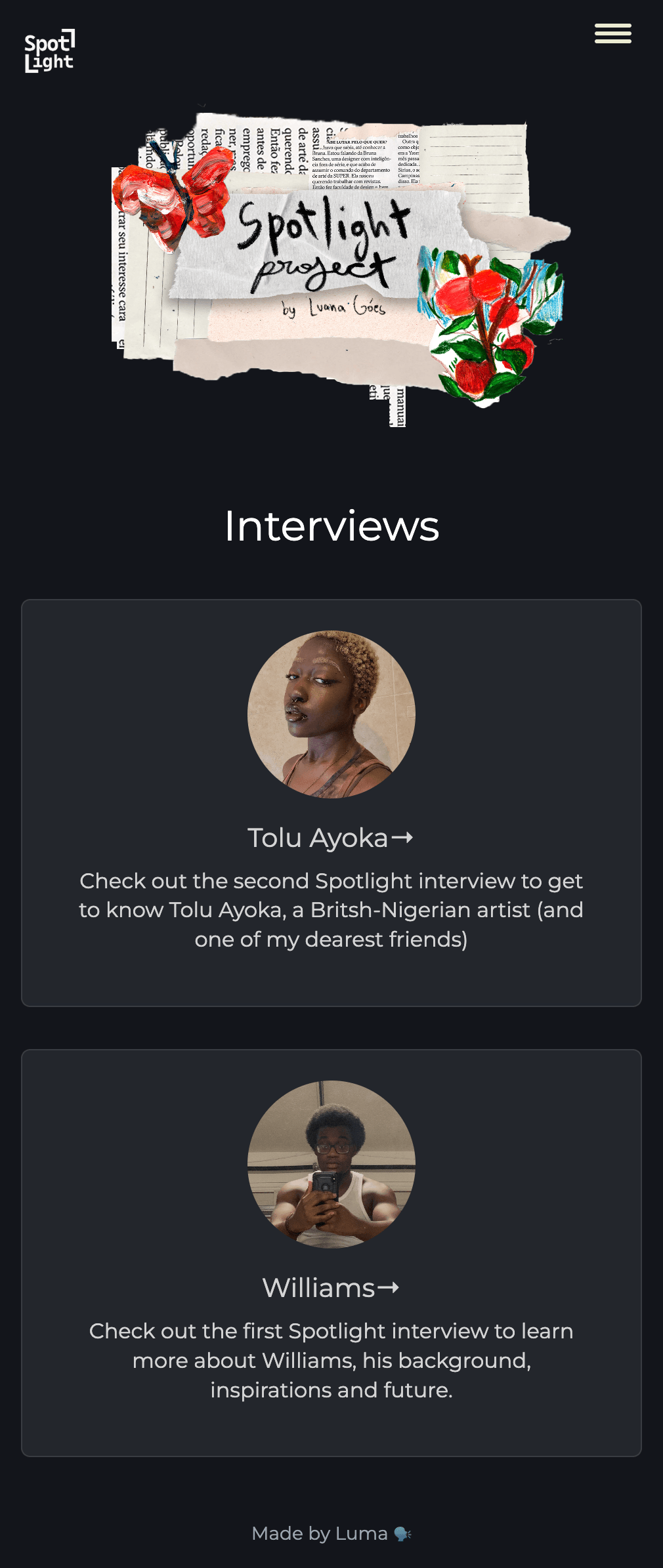Open the Williams interview
The height and width of the screenshot is (1568, 663).
point(330,1288)
